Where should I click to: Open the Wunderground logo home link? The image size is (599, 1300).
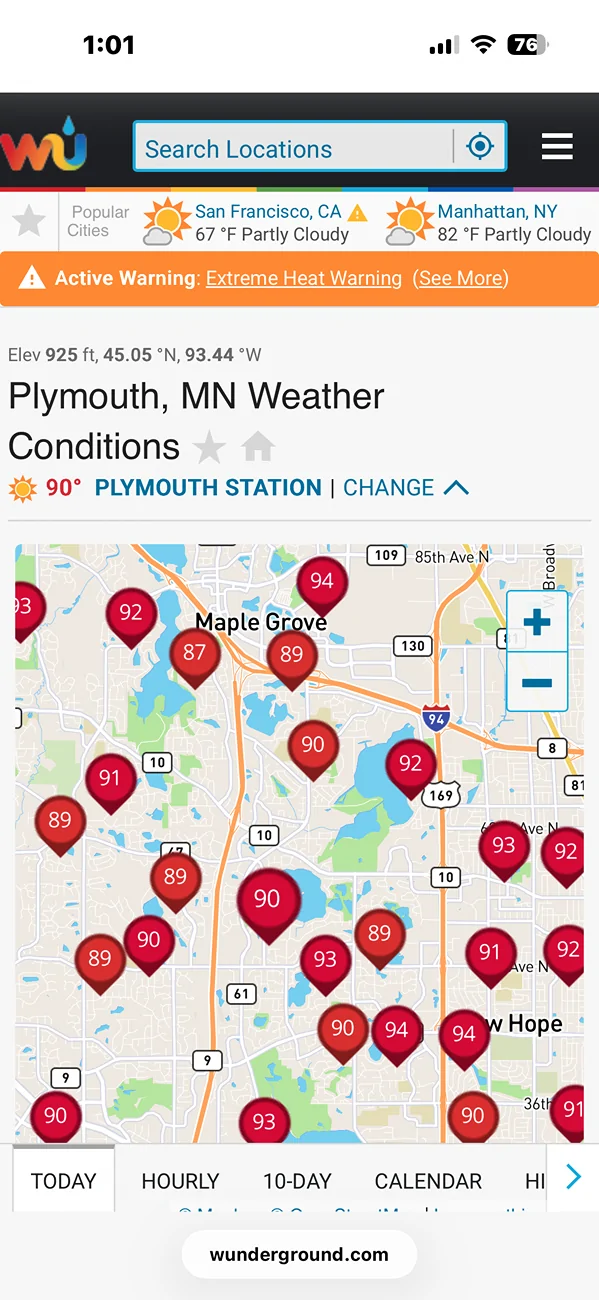(x=44, y=144)
